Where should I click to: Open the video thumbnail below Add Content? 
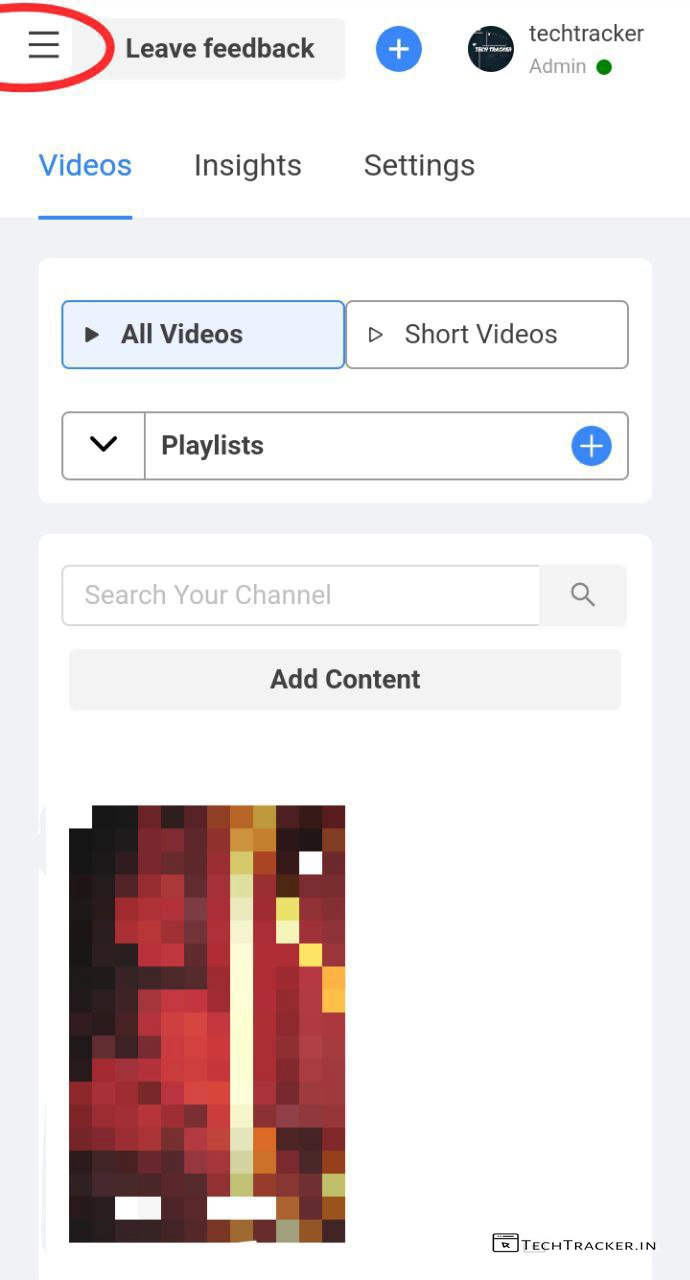(x=207, y=1023)
